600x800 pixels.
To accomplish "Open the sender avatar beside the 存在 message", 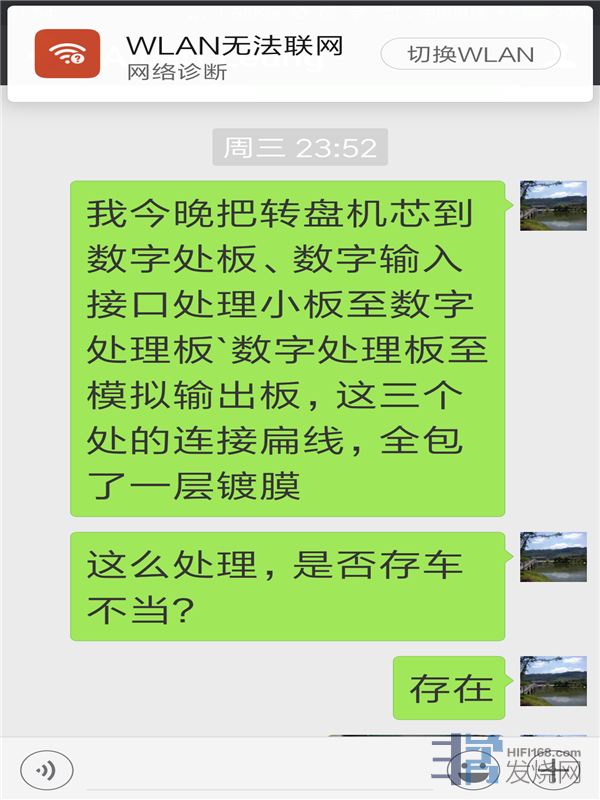I will click(x=553, y=681).
